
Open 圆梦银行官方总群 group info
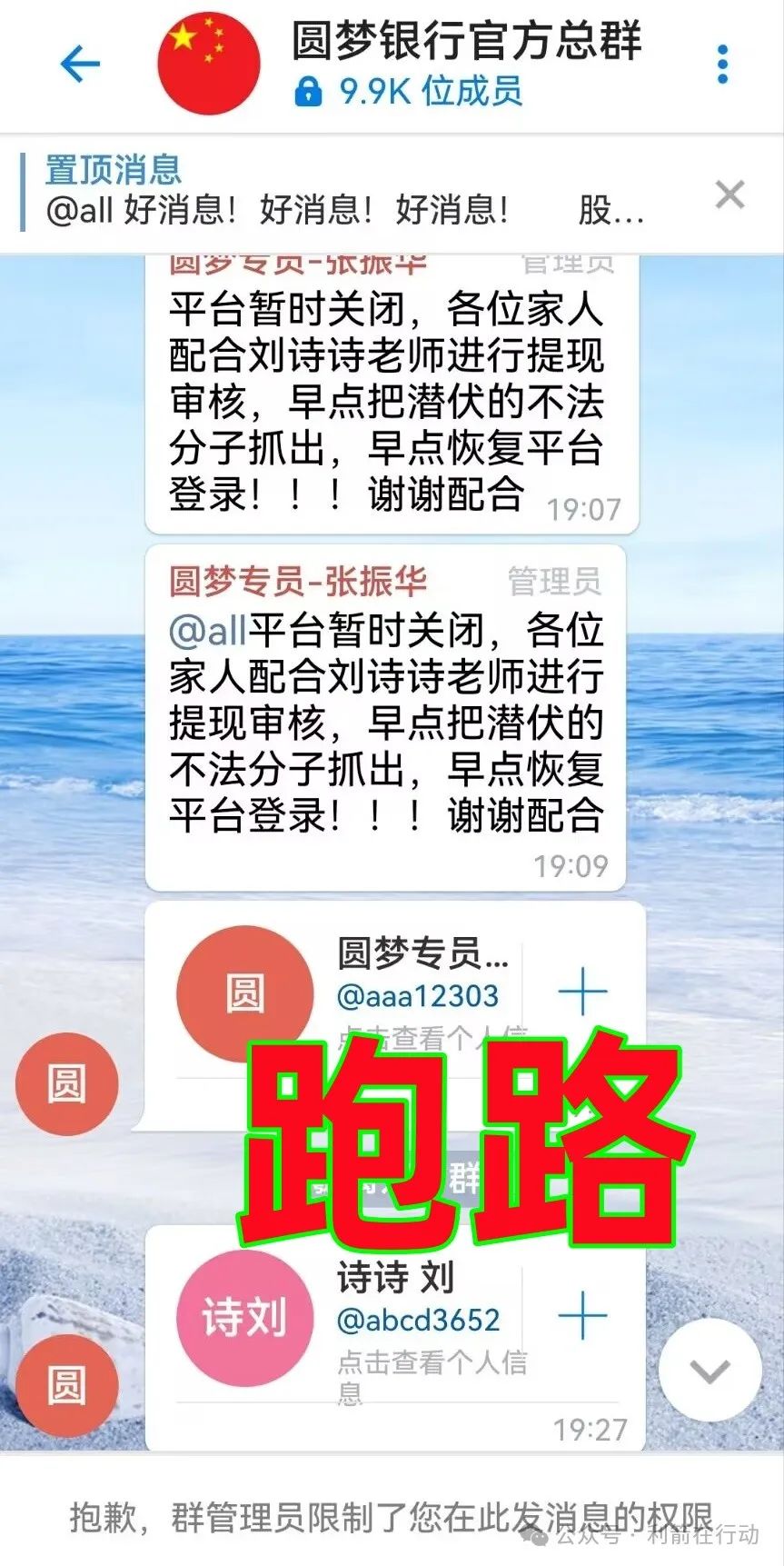click(x=465, y=43)
